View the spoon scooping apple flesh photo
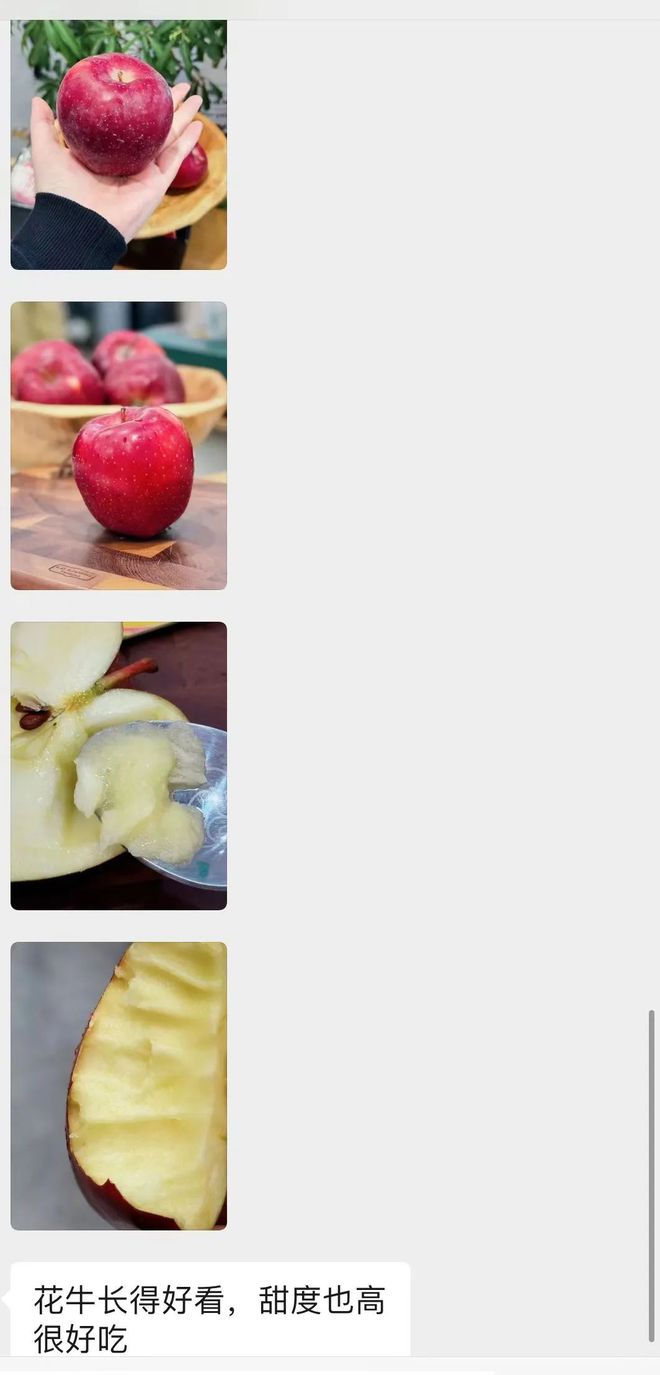 [118, 765]
